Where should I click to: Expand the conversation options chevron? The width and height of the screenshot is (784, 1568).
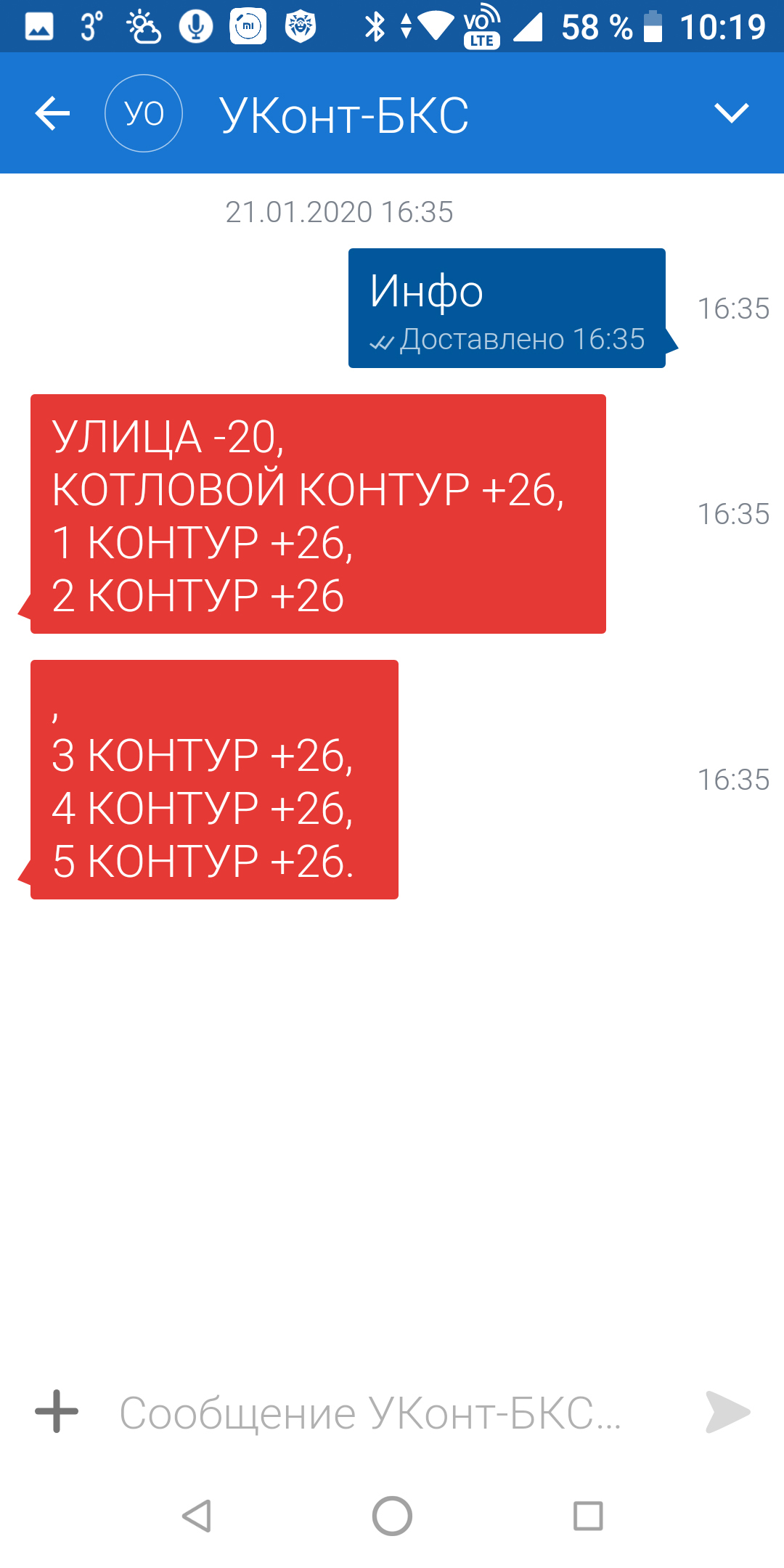click(731, 113)
